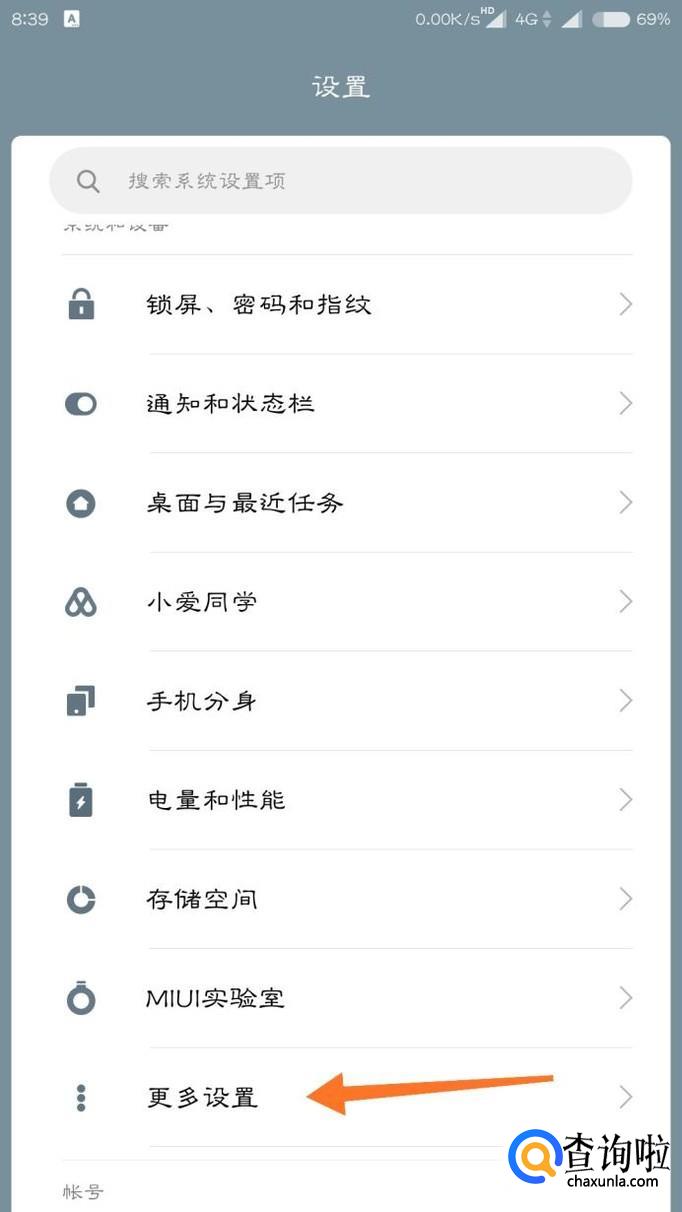View 存储空间 details
Screen dimensions: 682x1212
coord(341,899)
